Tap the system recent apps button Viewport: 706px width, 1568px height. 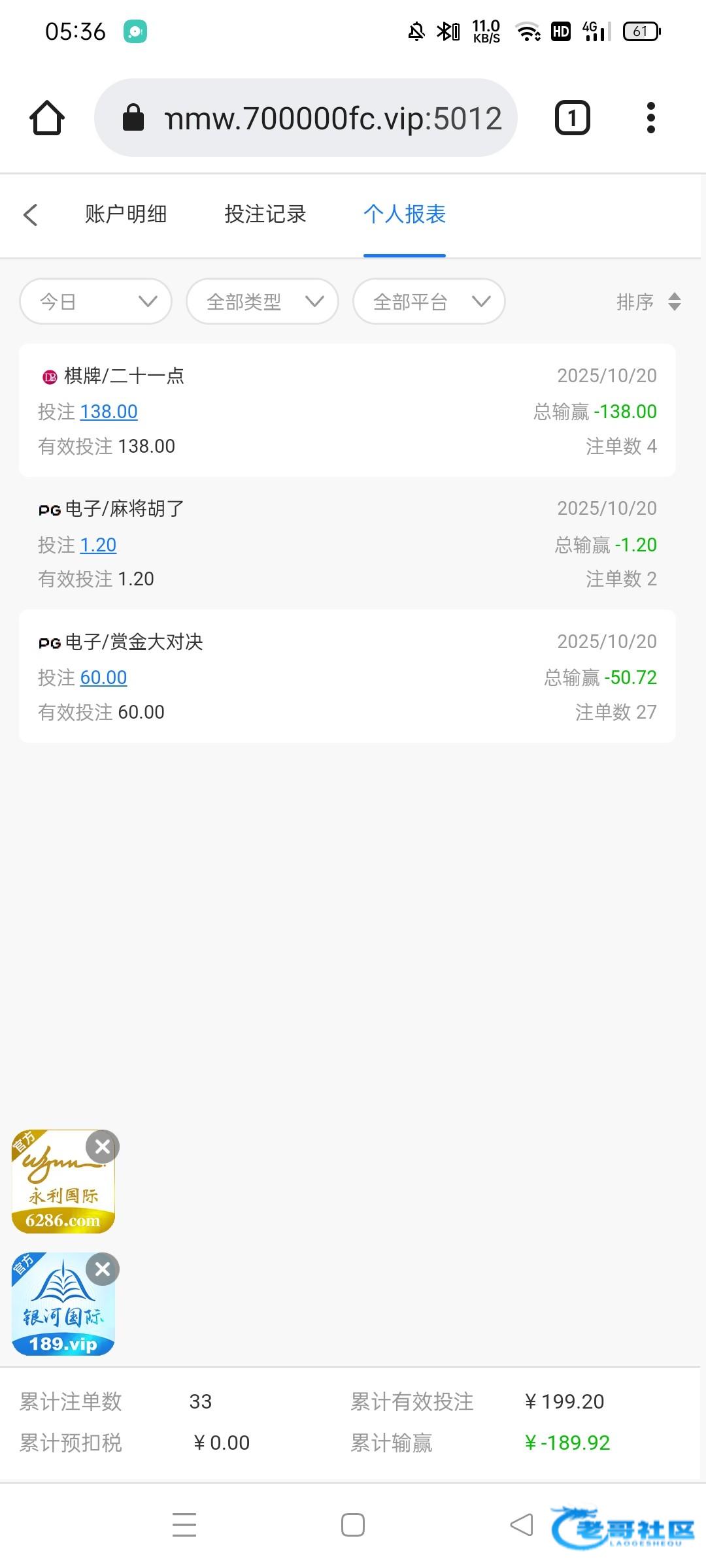click(184, 1525)
